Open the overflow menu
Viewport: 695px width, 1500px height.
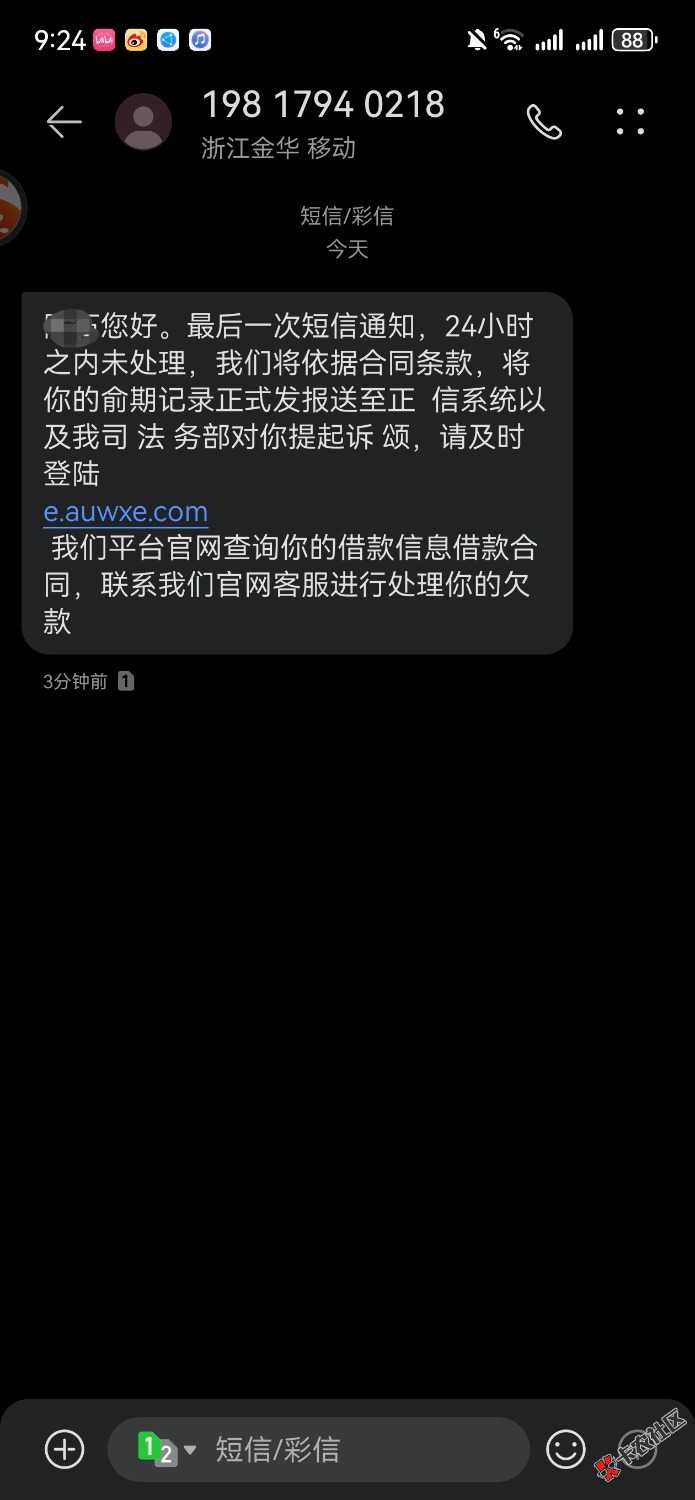point(631,122)
